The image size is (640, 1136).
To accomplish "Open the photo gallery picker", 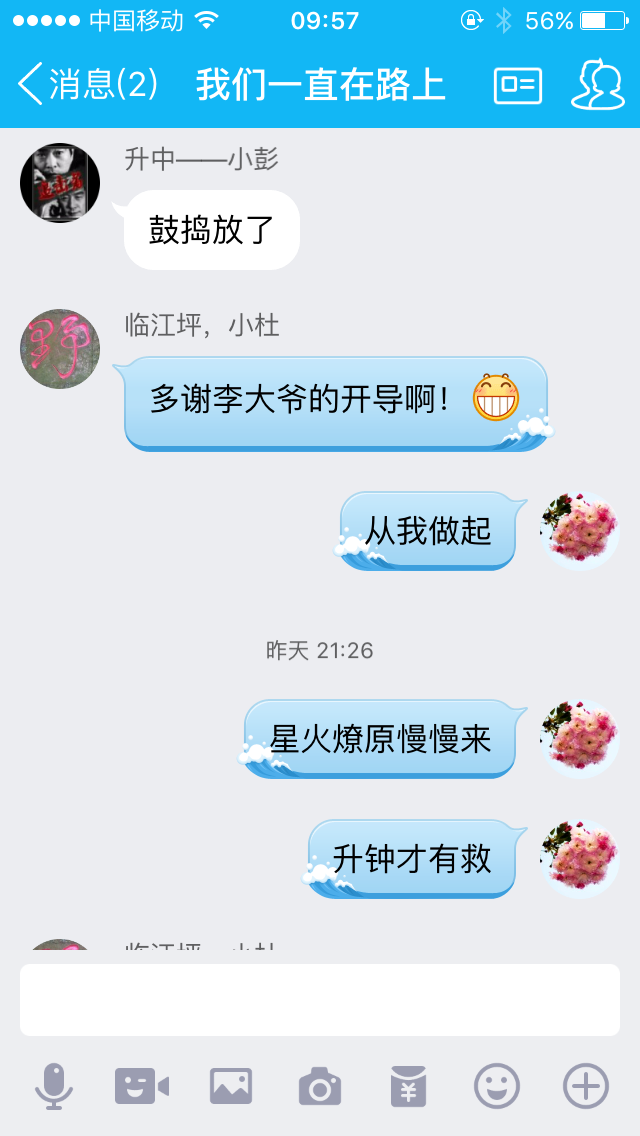I will [x=230, y=1085].
